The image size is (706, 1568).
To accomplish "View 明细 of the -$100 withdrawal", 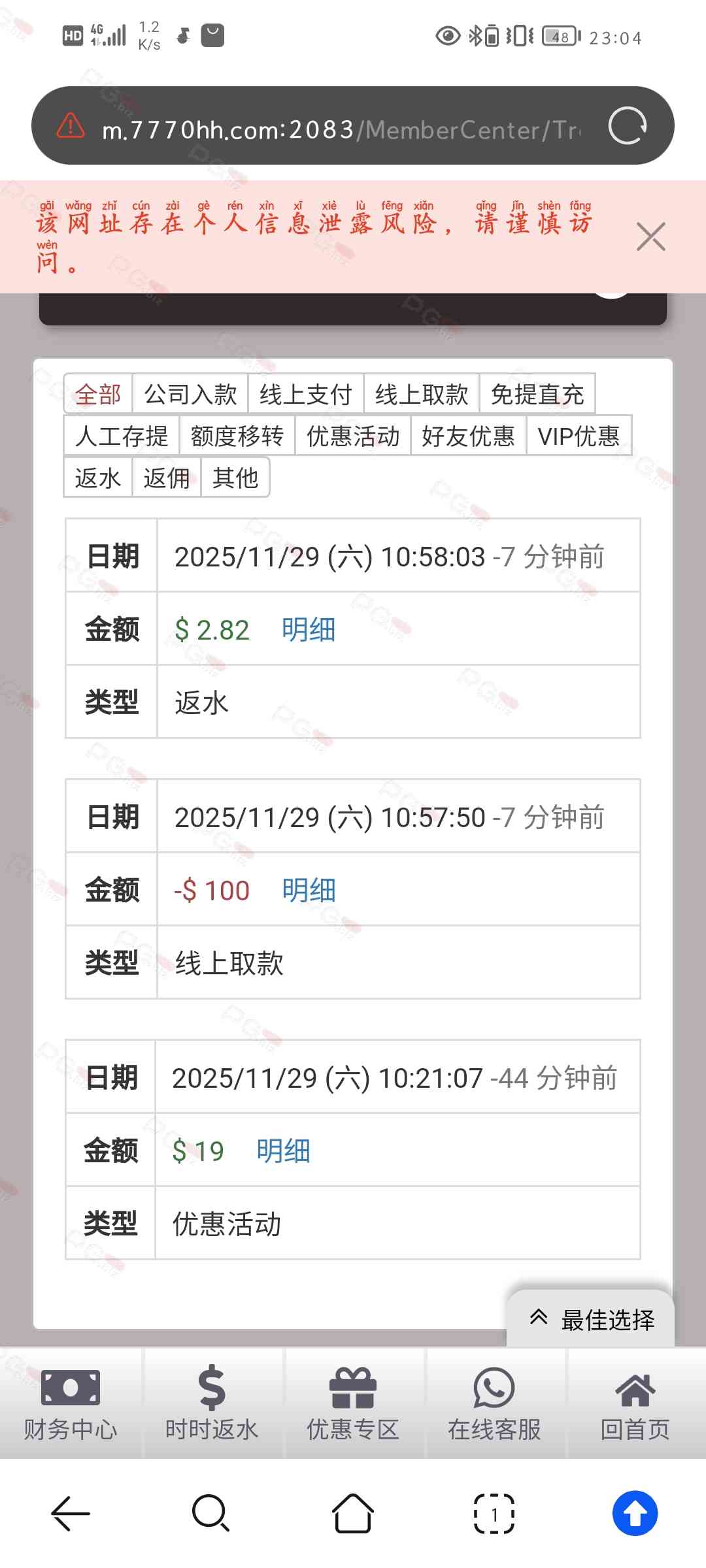I will tap(309, 890).
